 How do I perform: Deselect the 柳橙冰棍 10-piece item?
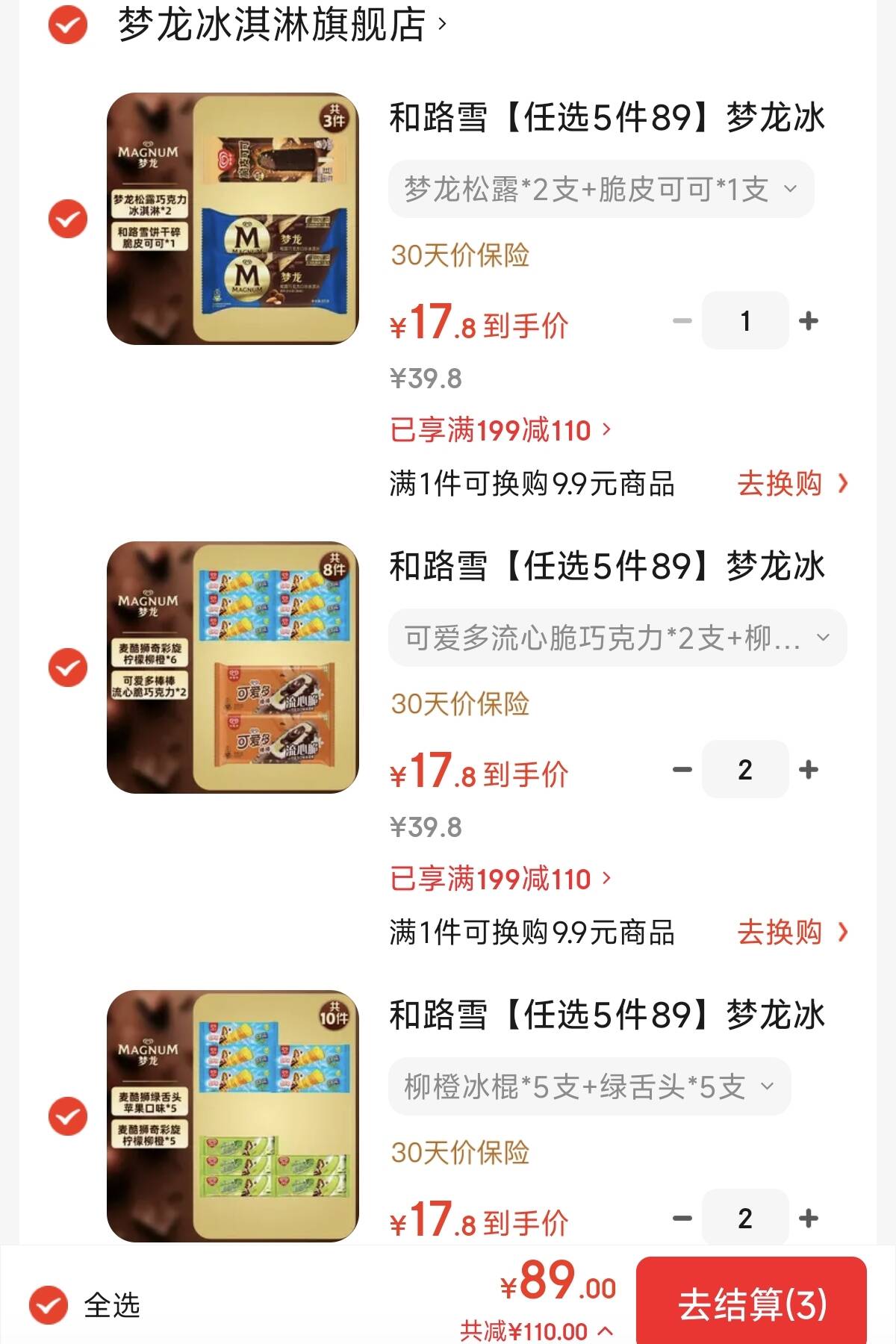click(68, 1116)
